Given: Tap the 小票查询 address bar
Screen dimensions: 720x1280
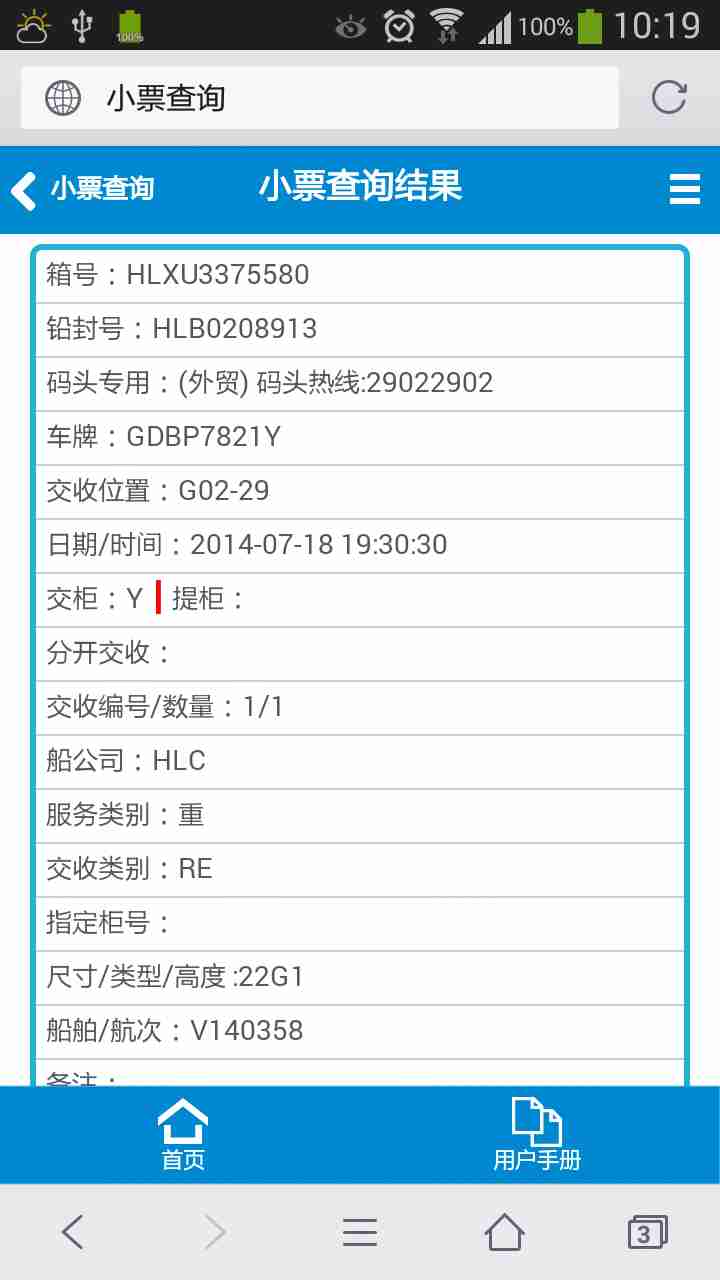Looking at the screenshot, I should coord(320,98).
